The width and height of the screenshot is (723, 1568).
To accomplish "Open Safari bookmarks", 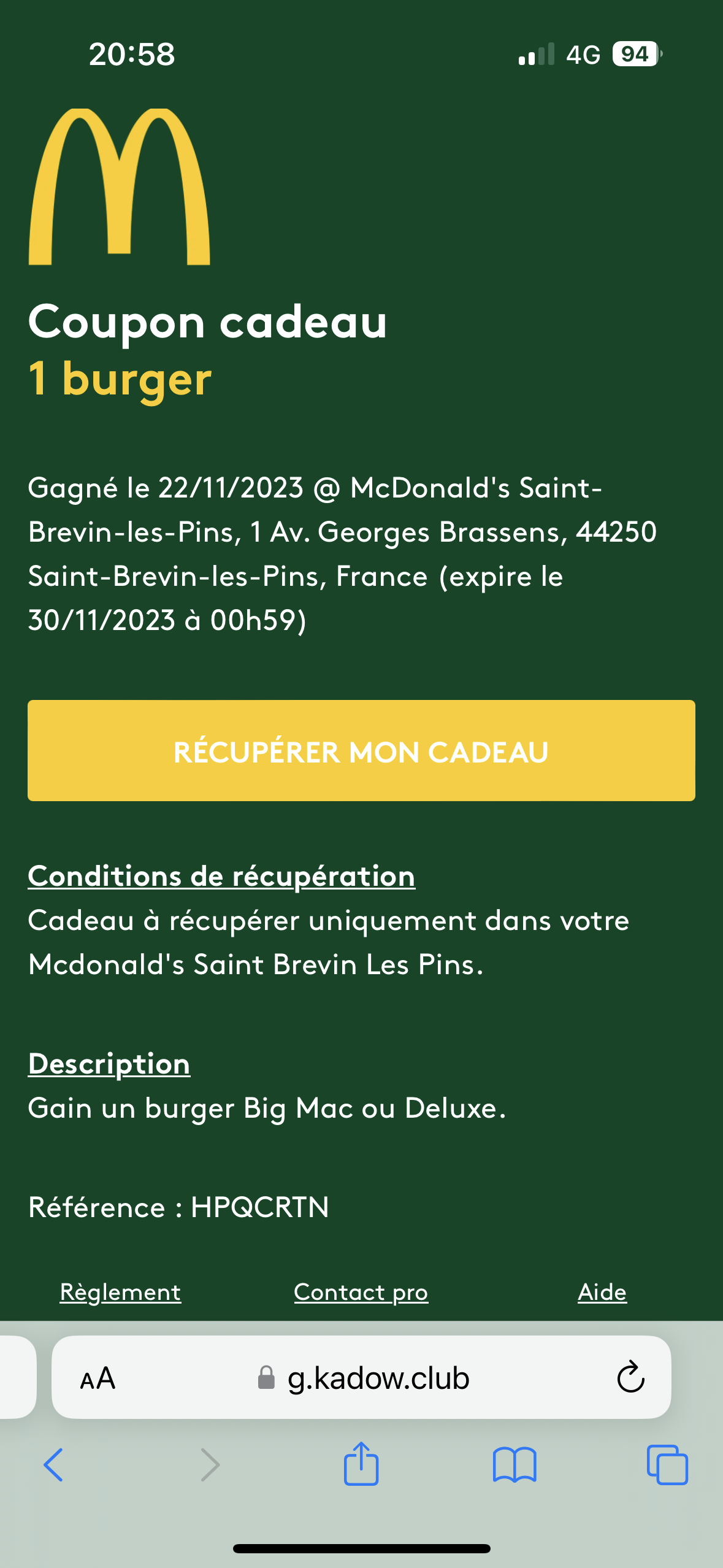I will [515, 1465].
